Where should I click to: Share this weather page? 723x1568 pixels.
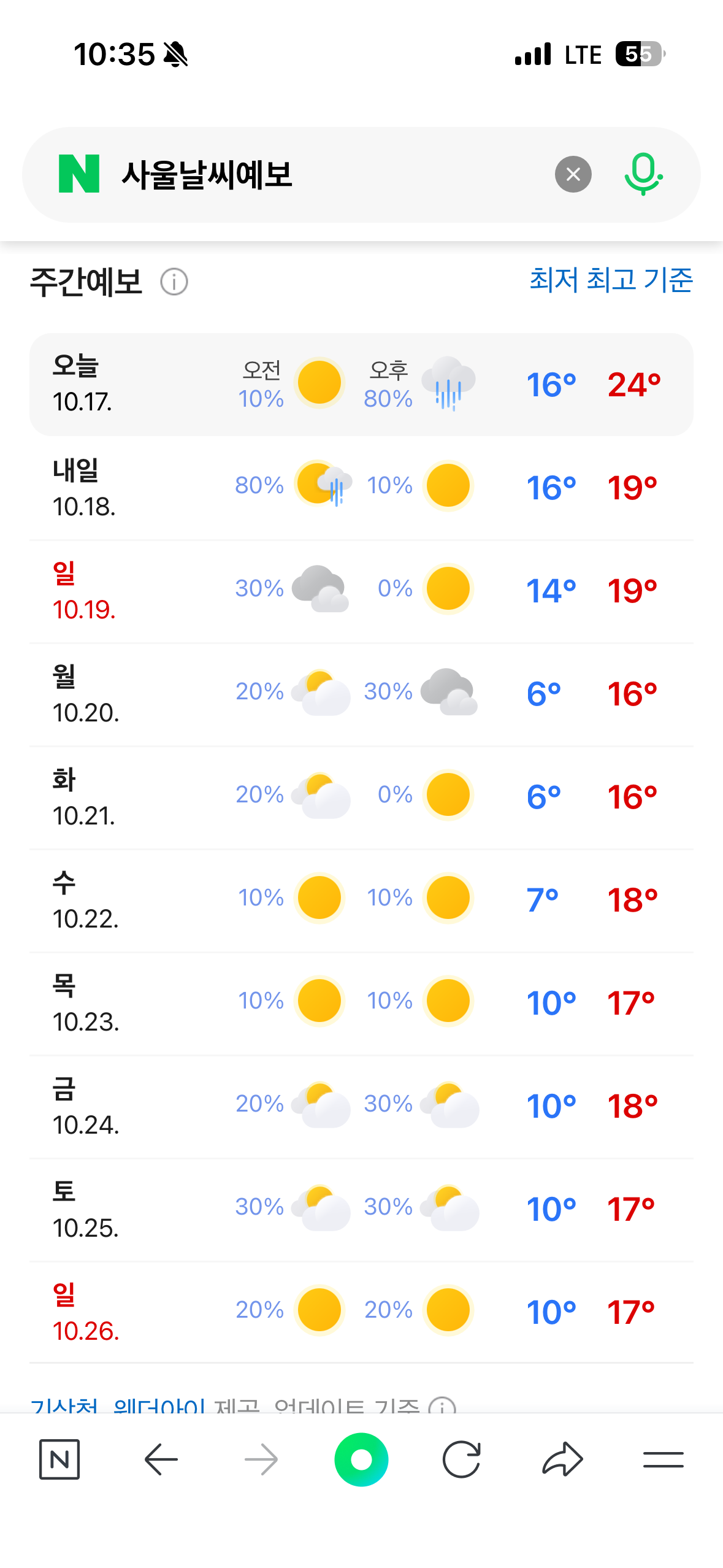[562, 1459]
